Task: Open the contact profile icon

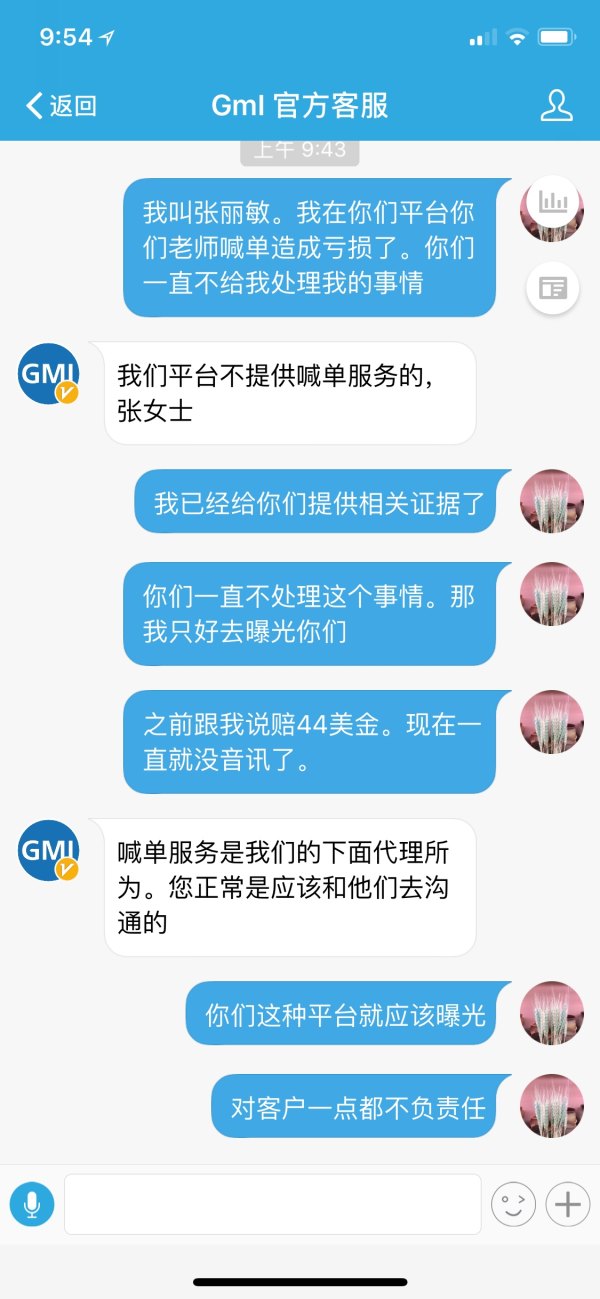Action: coord(556,106)
